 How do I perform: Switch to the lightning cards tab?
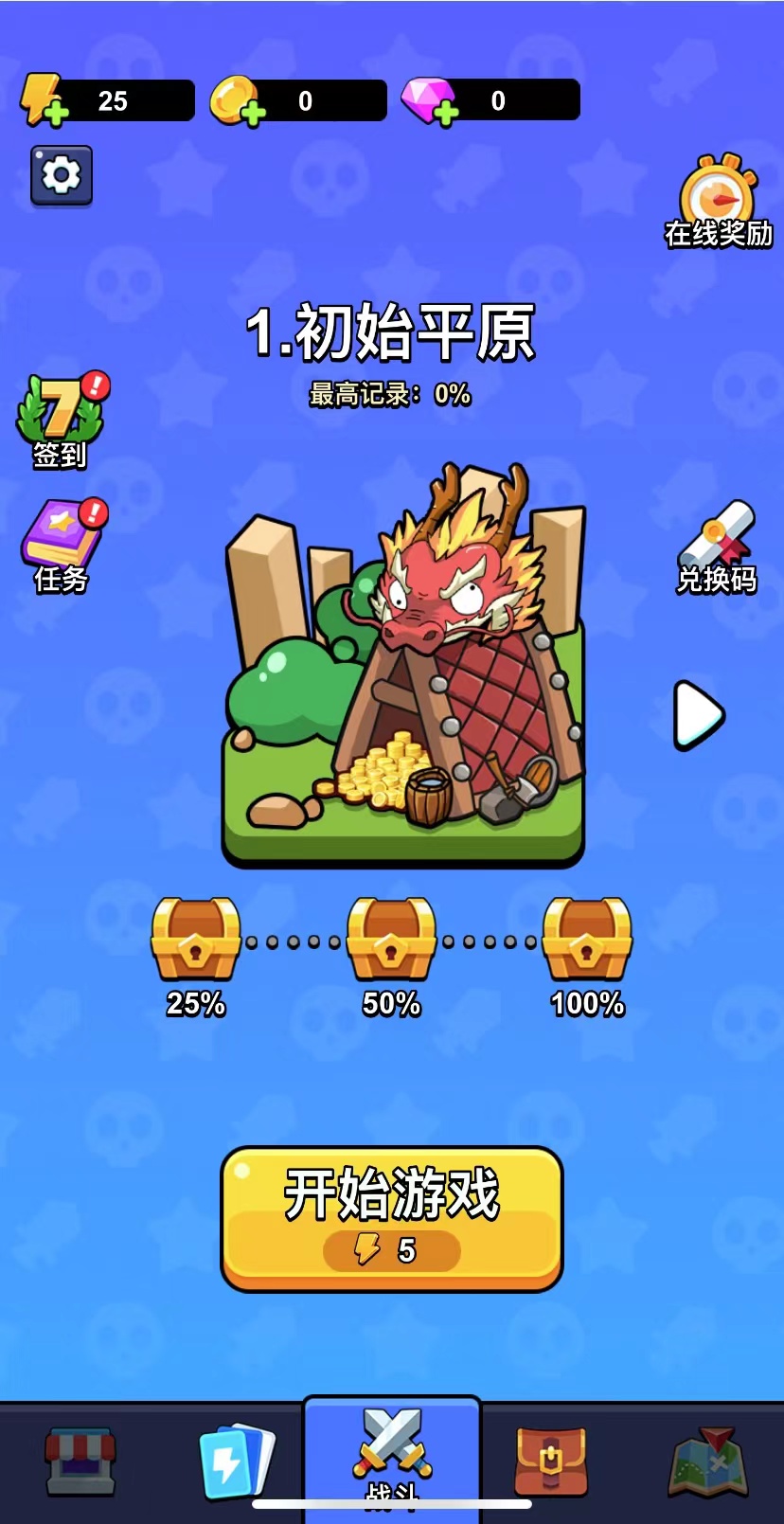coord(236,1461)
